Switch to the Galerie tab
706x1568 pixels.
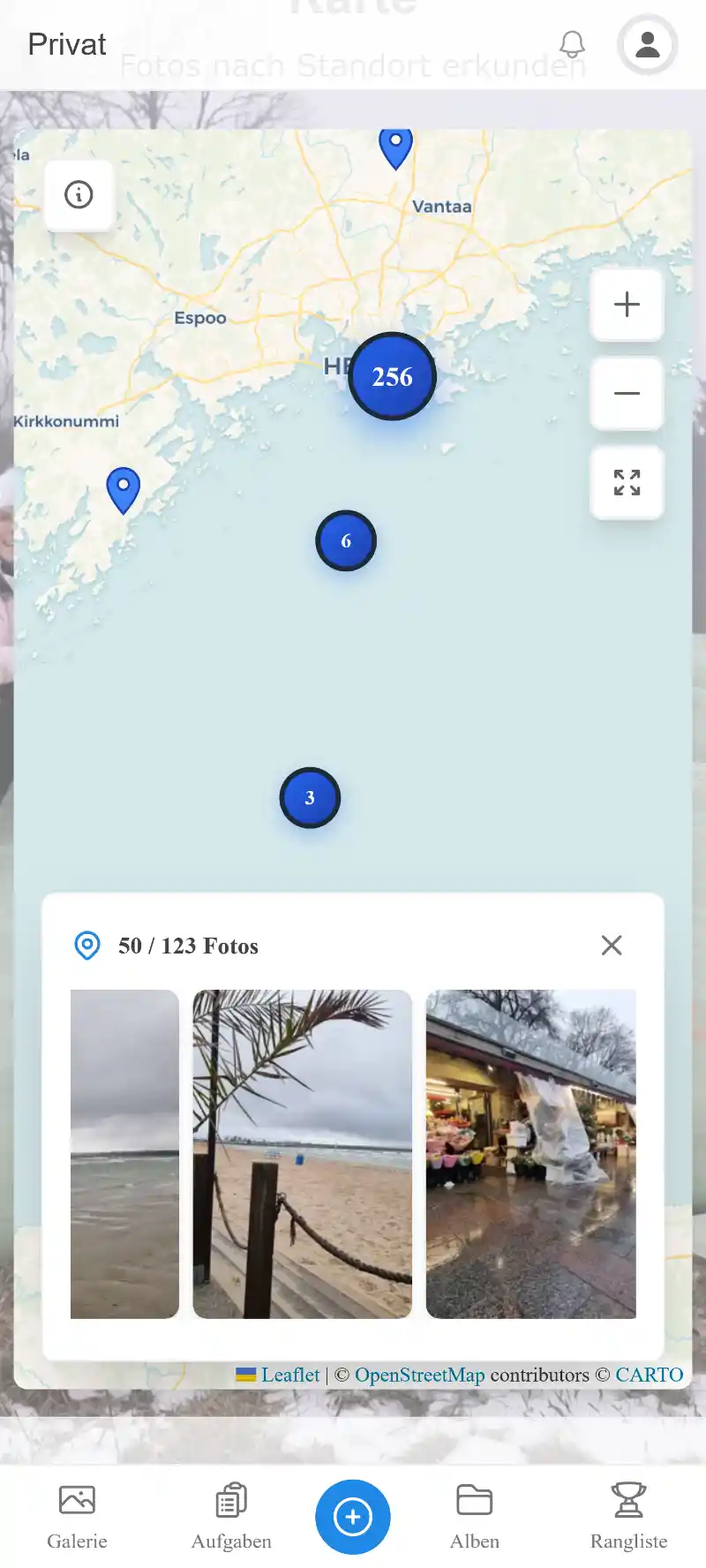coord(77,1516)
